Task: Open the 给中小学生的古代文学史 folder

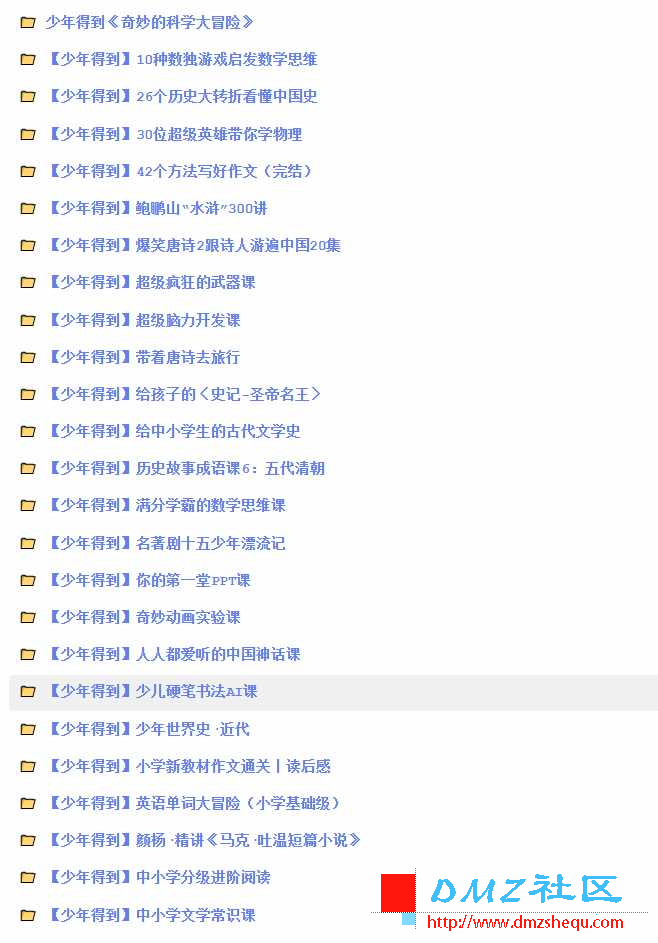Action: tap(174, 431)
